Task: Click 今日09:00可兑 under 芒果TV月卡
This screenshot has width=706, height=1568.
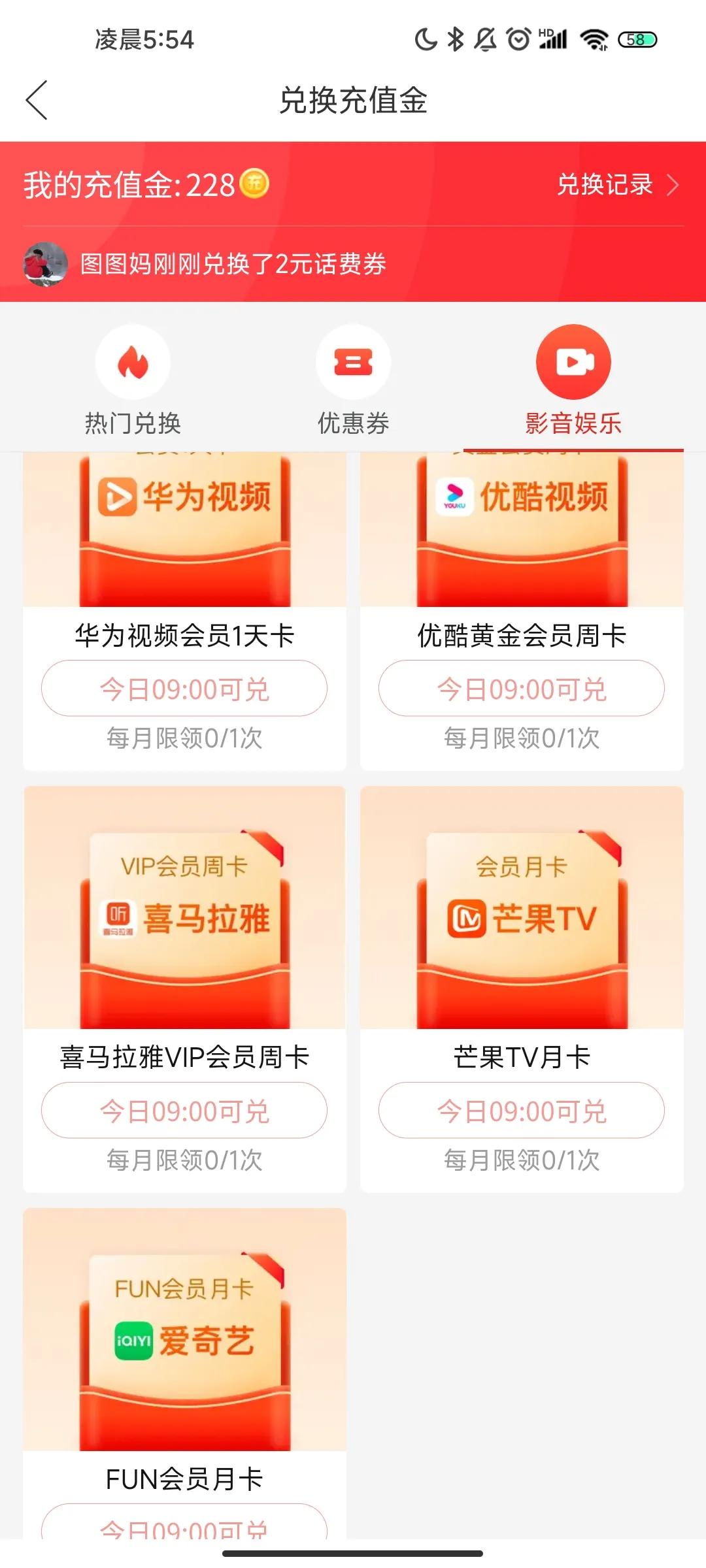Action: 522,1109
